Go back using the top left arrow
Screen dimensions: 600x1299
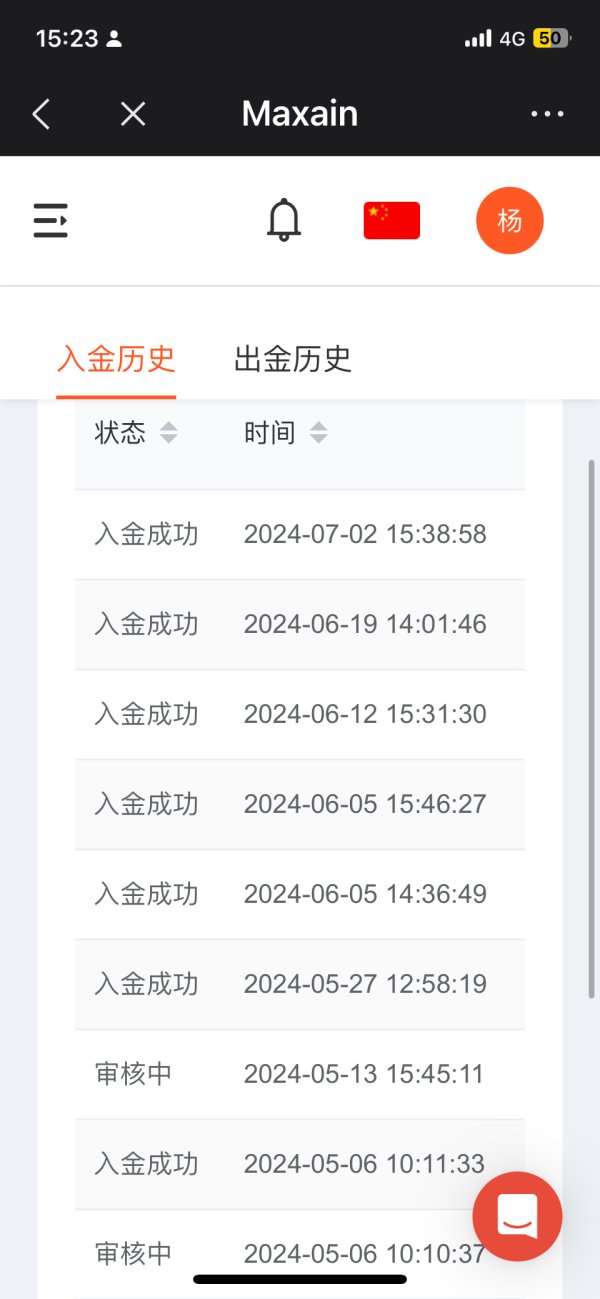41,114
